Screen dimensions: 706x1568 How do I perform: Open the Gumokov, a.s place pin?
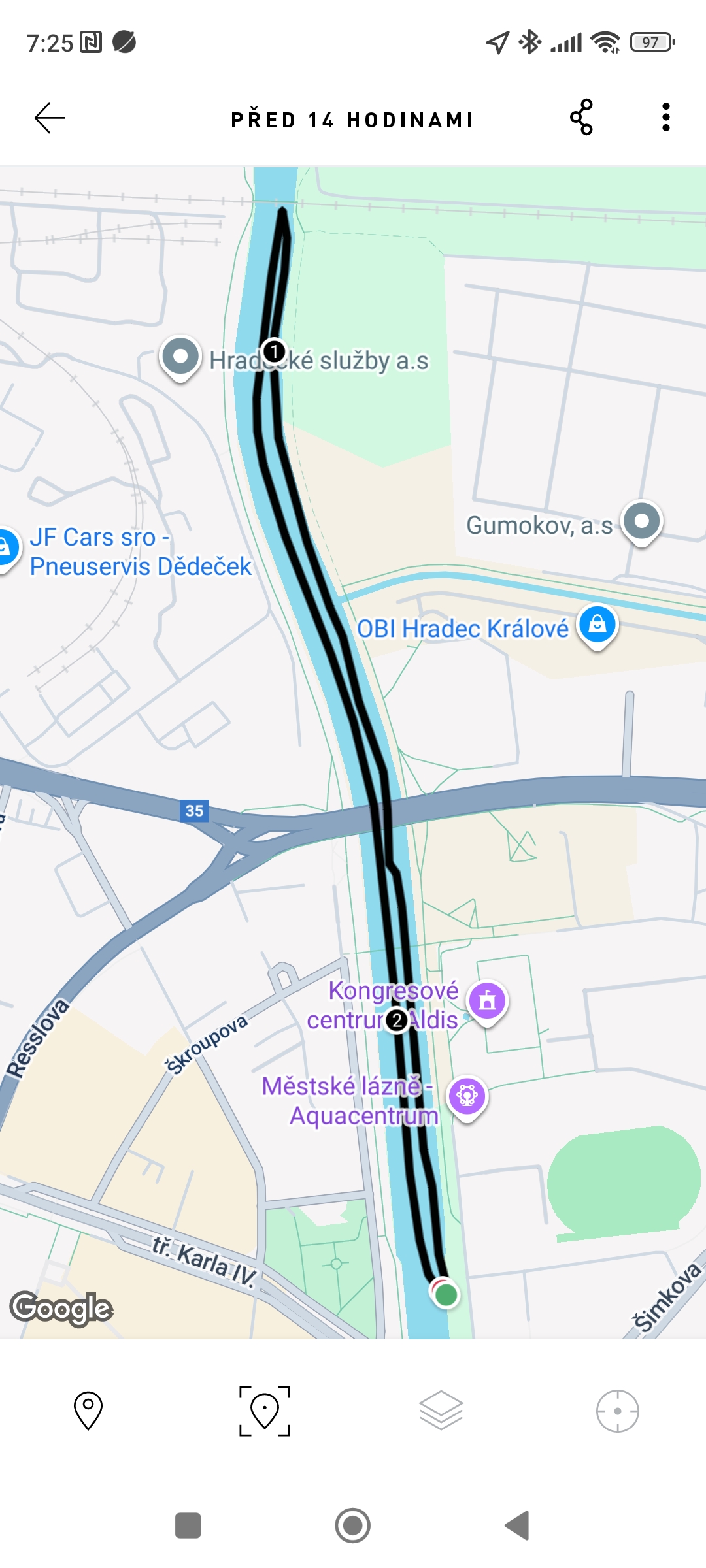tap(642, 521)
